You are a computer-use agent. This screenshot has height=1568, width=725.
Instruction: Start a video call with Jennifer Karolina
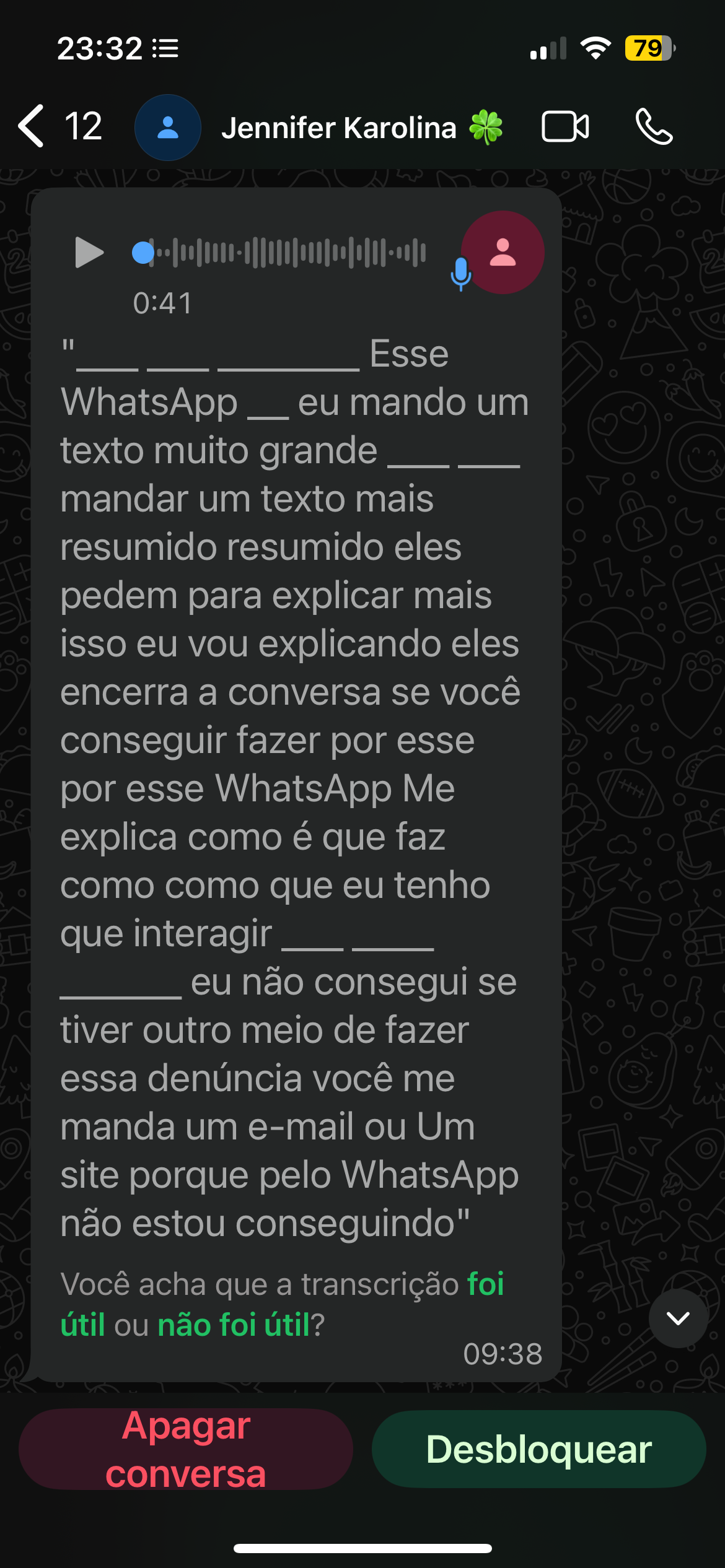565,126
